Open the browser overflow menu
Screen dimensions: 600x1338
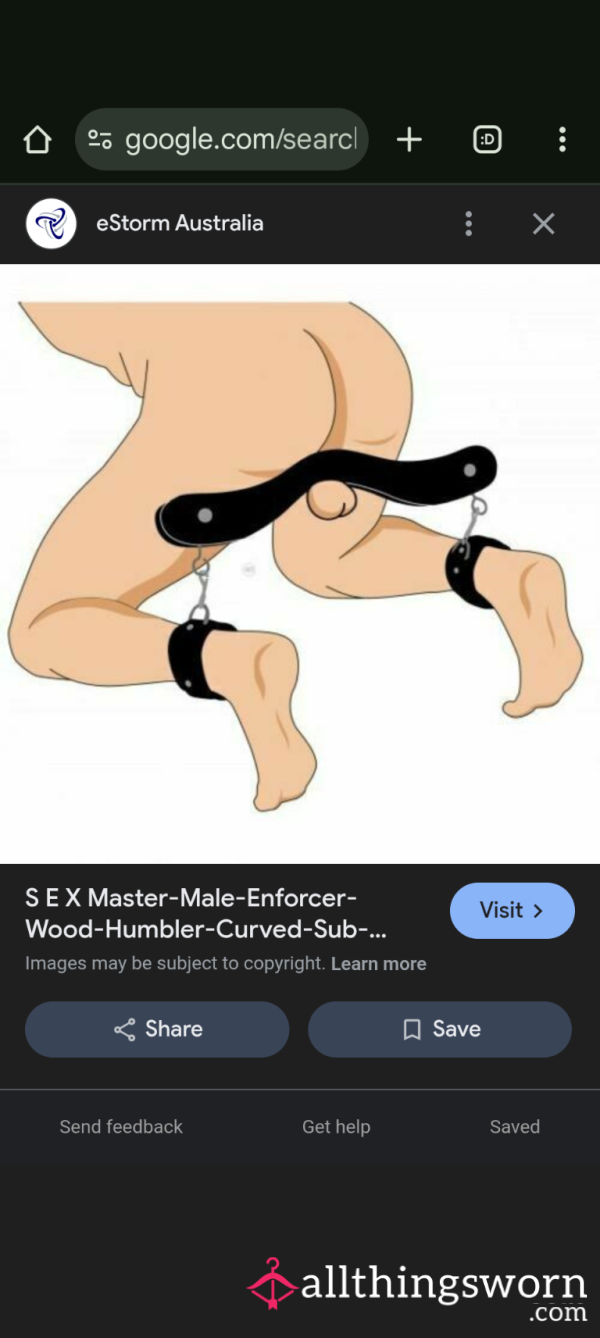[x=562, y=139]
